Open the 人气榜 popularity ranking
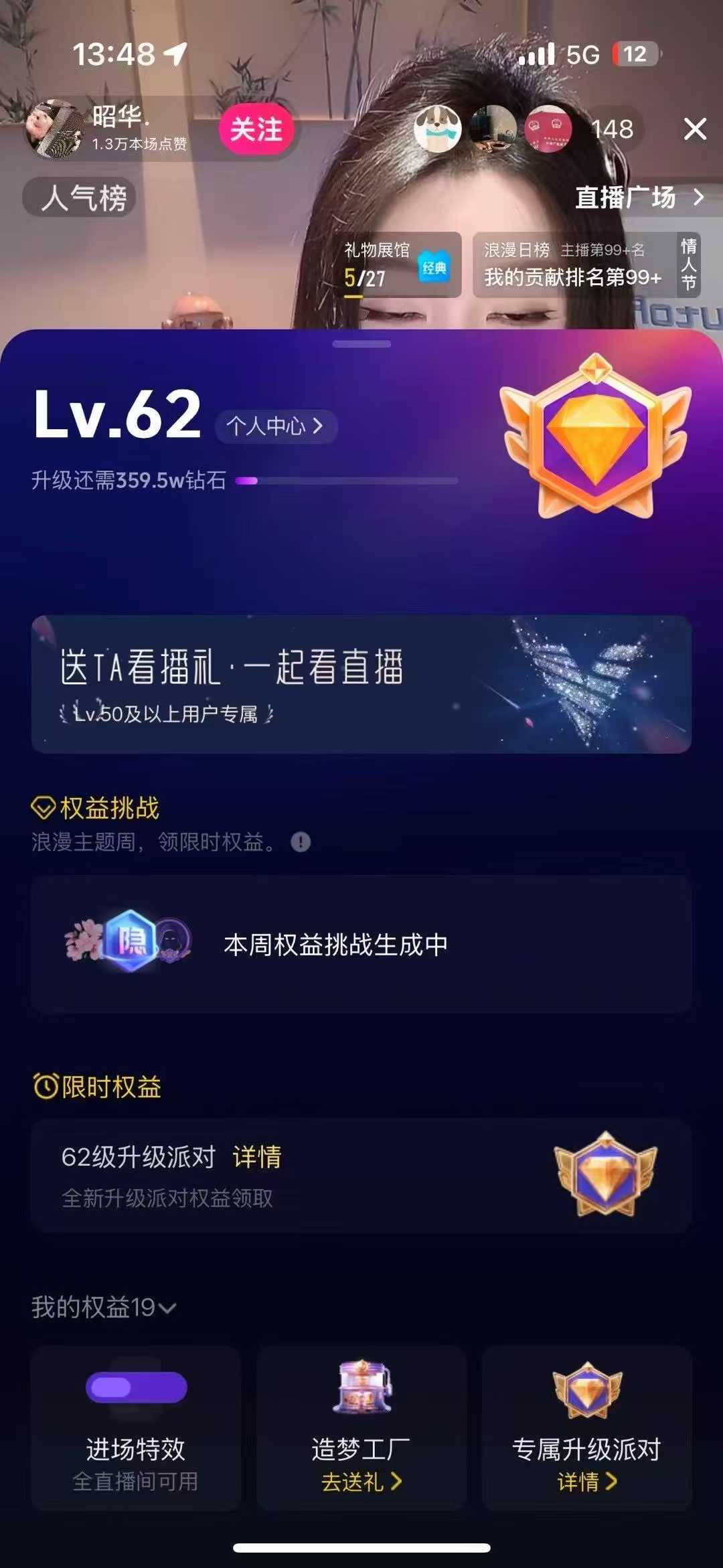 point(80,198)
